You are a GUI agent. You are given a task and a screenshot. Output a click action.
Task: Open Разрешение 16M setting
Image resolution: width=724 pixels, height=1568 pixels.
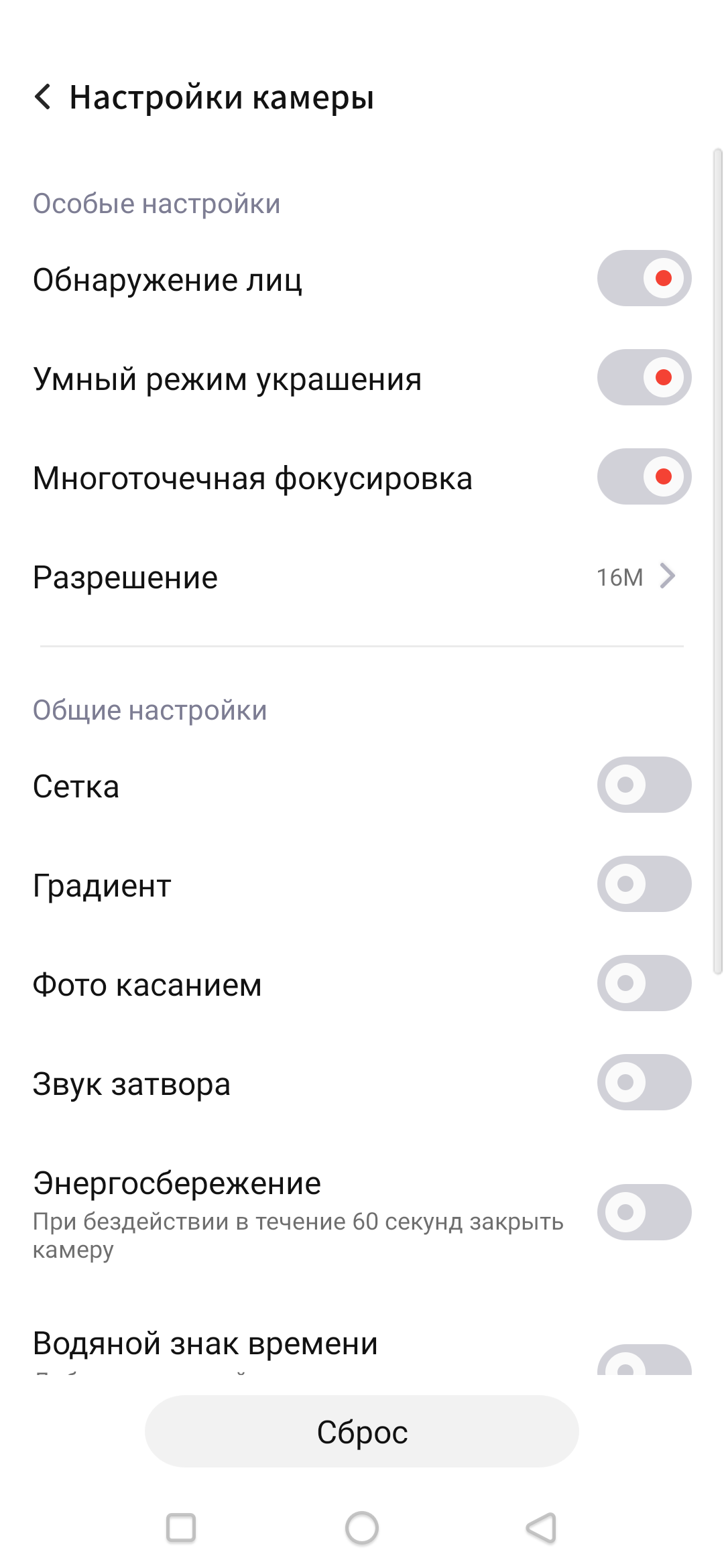[x=362, y=577]
